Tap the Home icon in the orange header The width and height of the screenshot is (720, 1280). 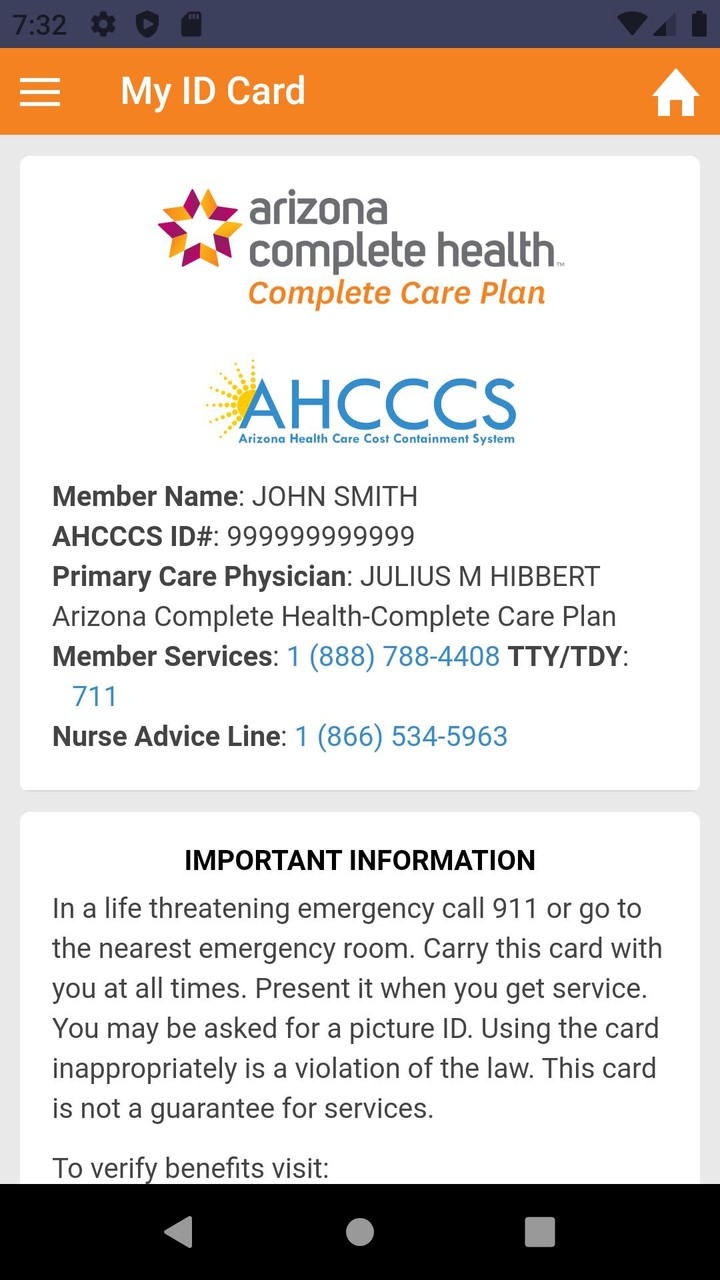point(676,91)
